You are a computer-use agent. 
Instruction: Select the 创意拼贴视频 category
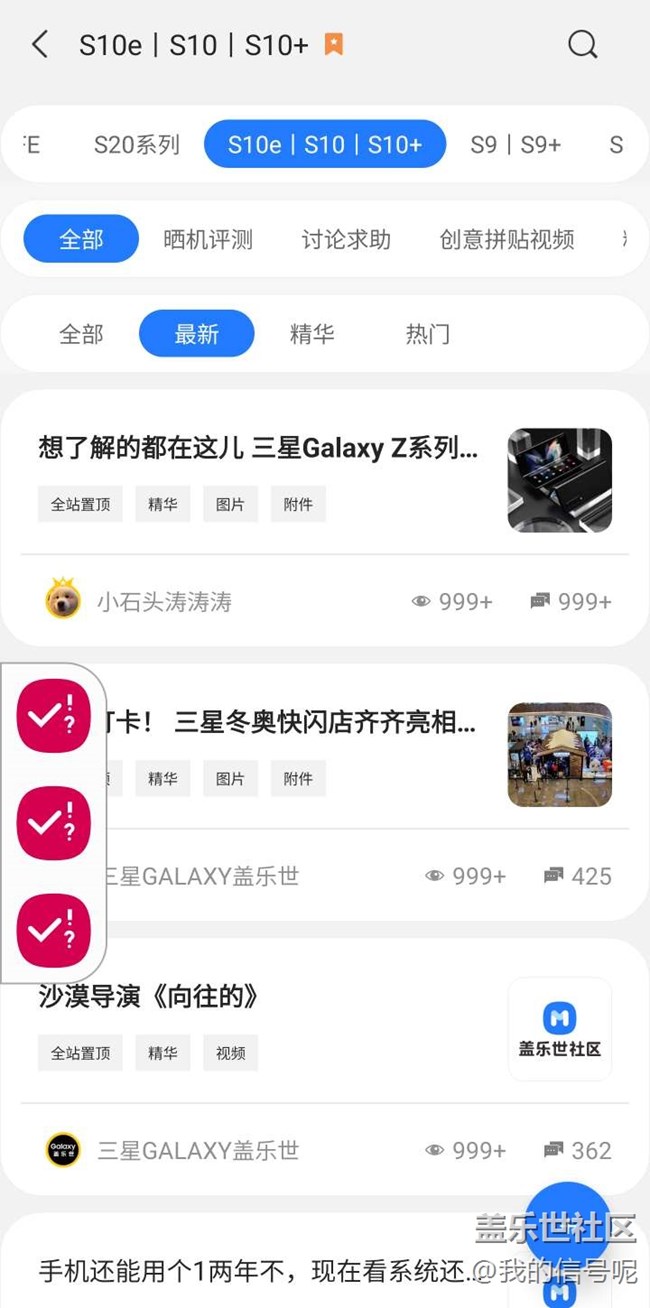pyautogui.click(x=507, y=239)
